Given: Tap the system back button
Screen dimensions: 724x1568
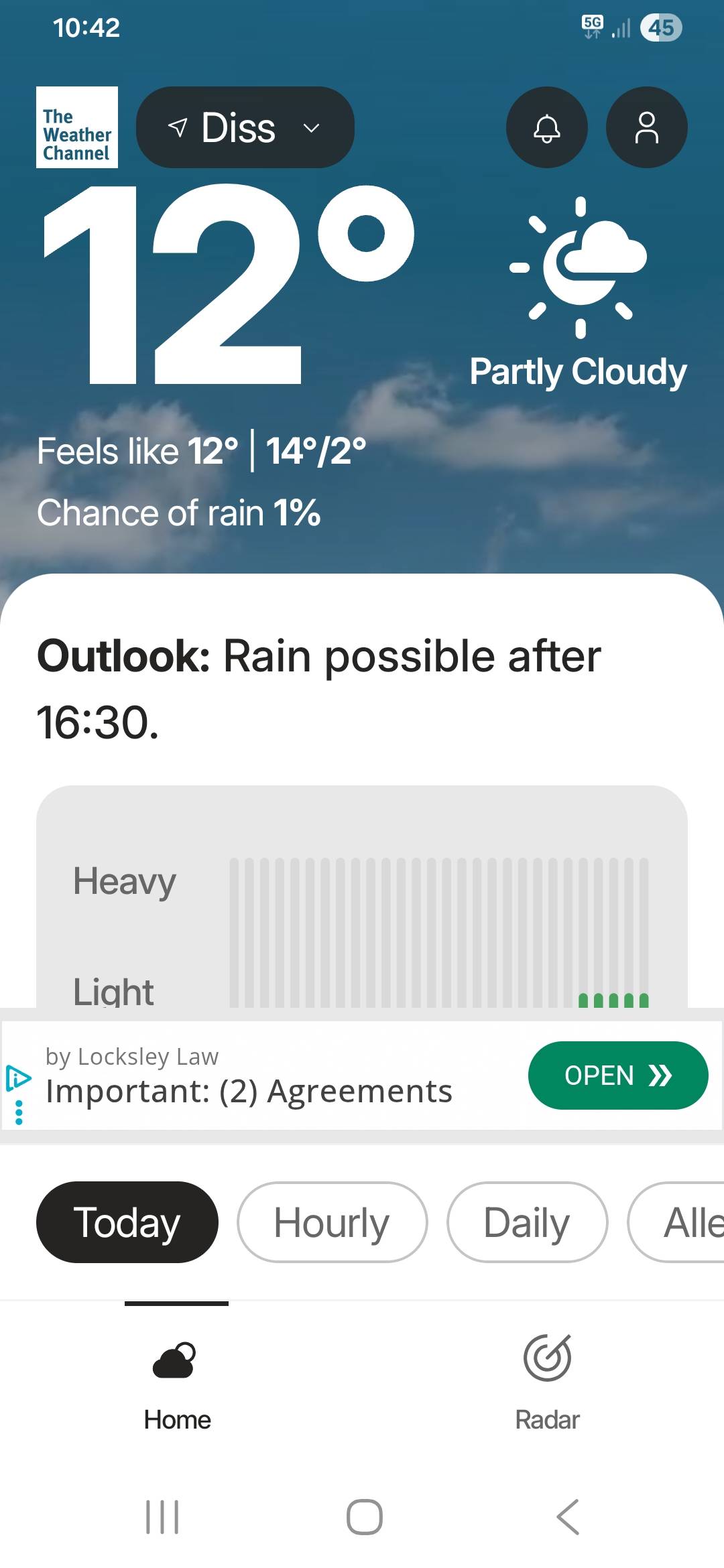Looking at the screenshot, I should point(568,1517).
